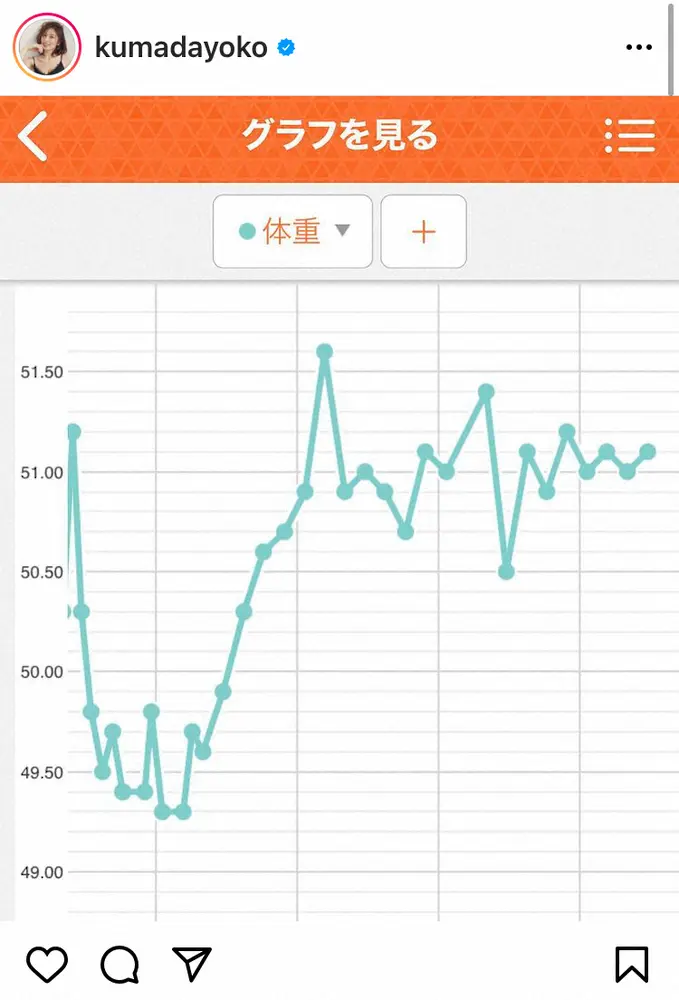Open the post's three-dot options menu
This screenshot has height=1000, width=679.
[638, 47]
